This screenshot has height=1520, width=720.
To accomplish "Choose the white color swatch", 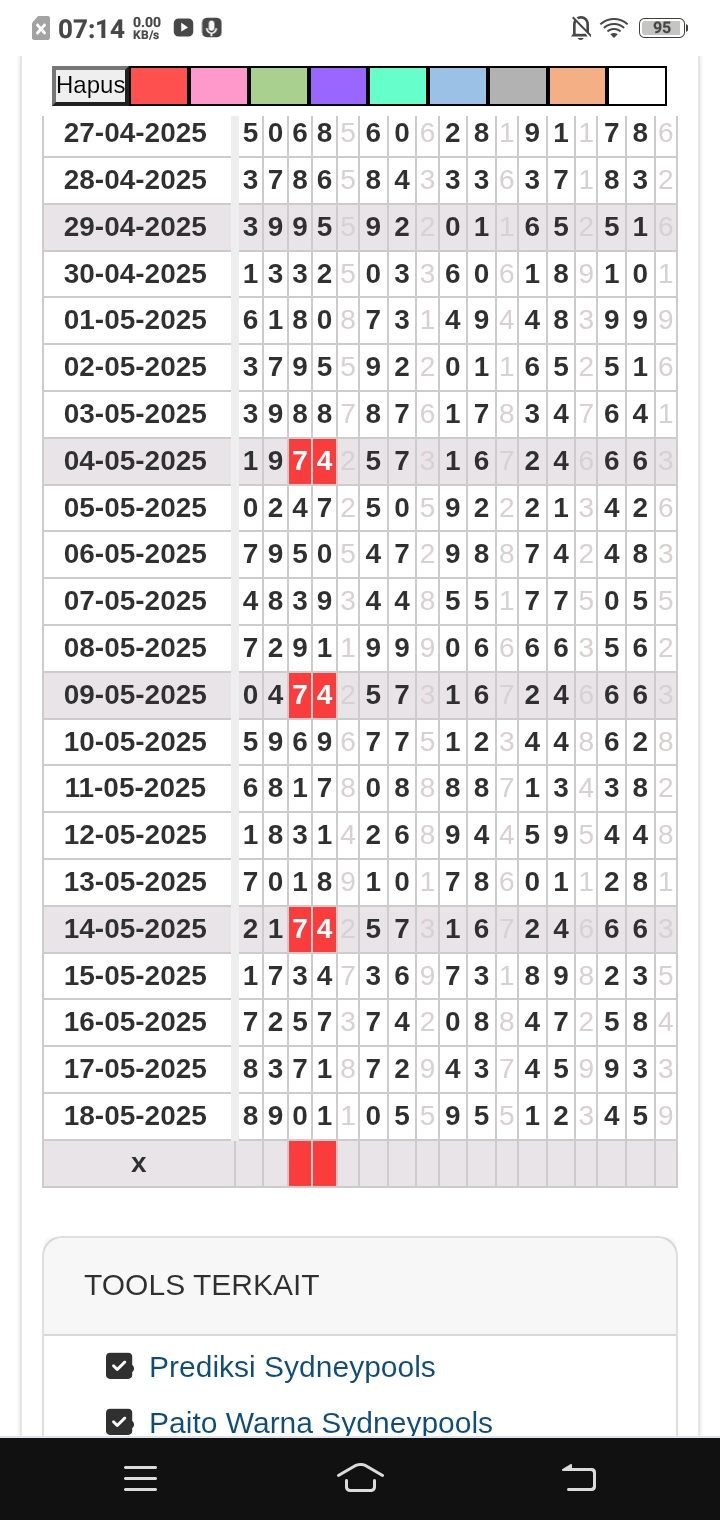I will click(x=637, y=86).
